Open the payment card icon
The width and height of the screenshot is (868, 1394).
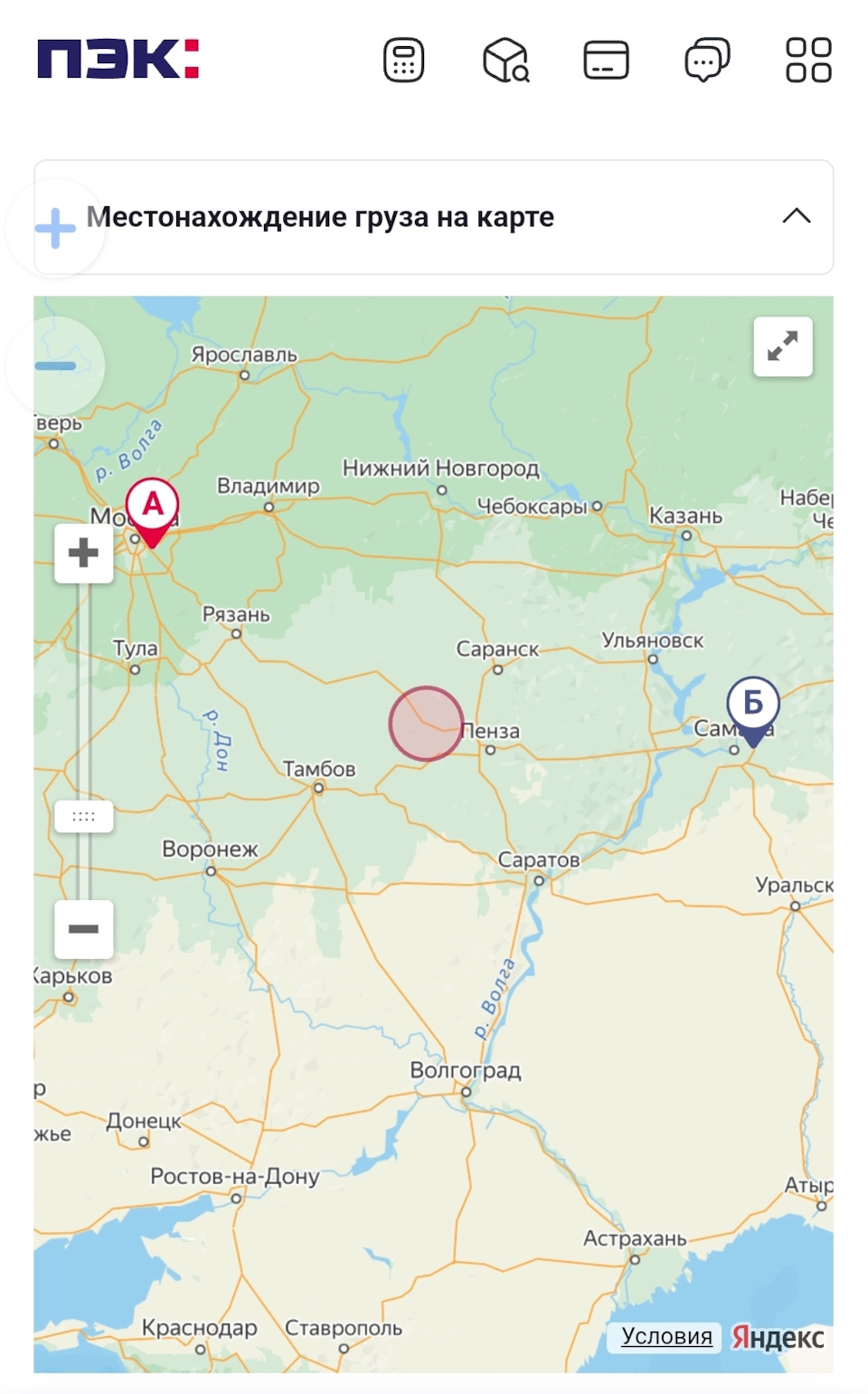[x=606, y=61]
